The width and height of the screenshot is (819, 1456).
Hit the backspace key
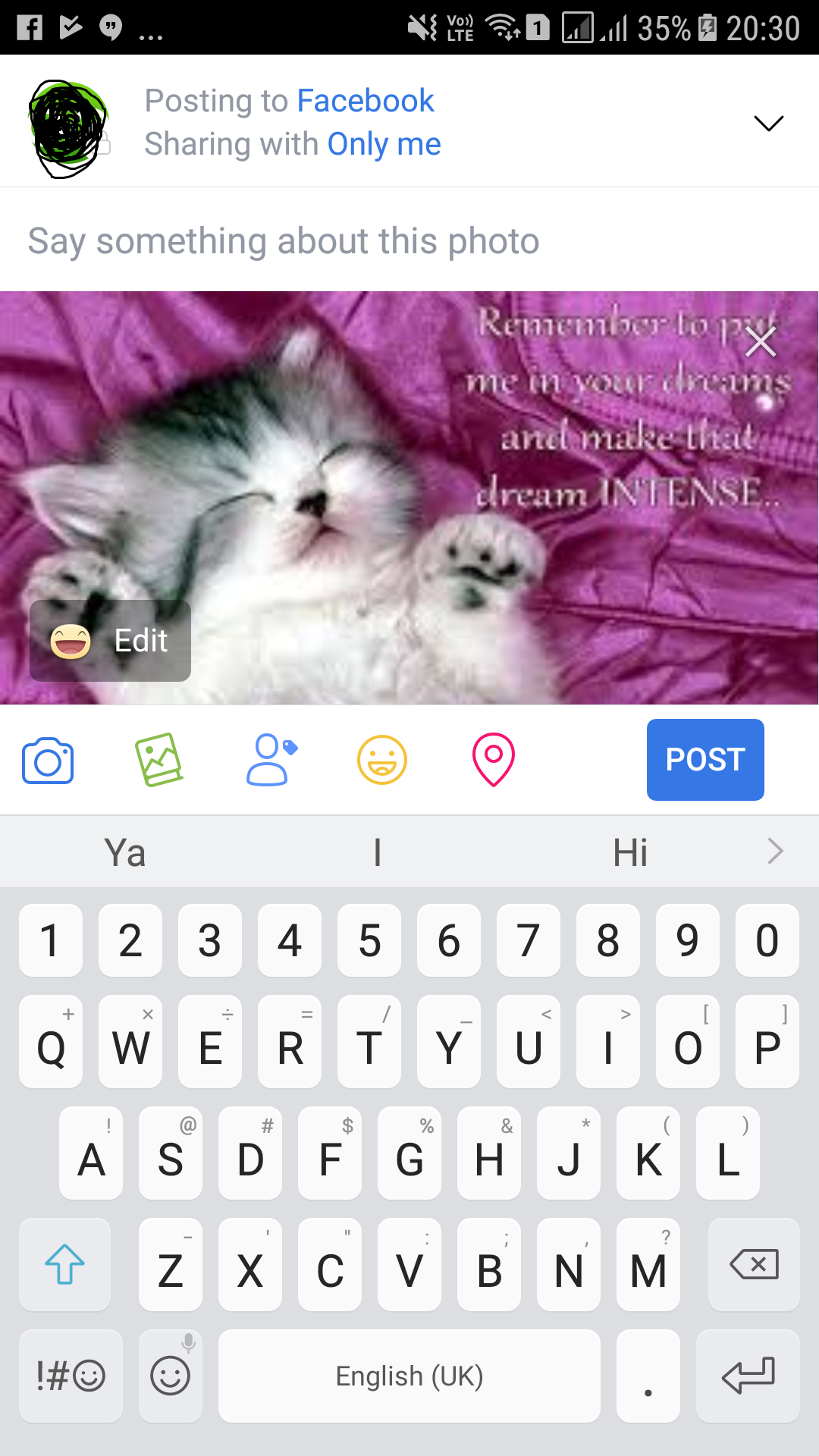[x=754, y=1264]
